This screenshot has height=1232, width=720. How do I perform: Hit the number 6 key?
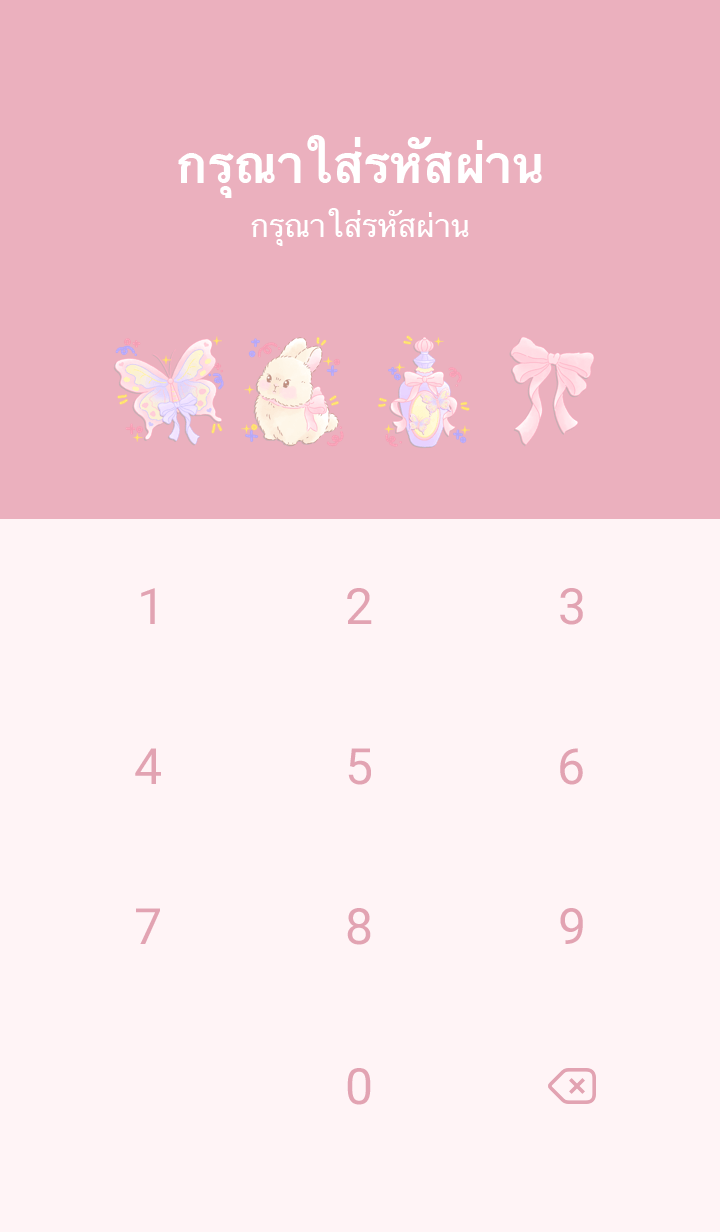571,767
